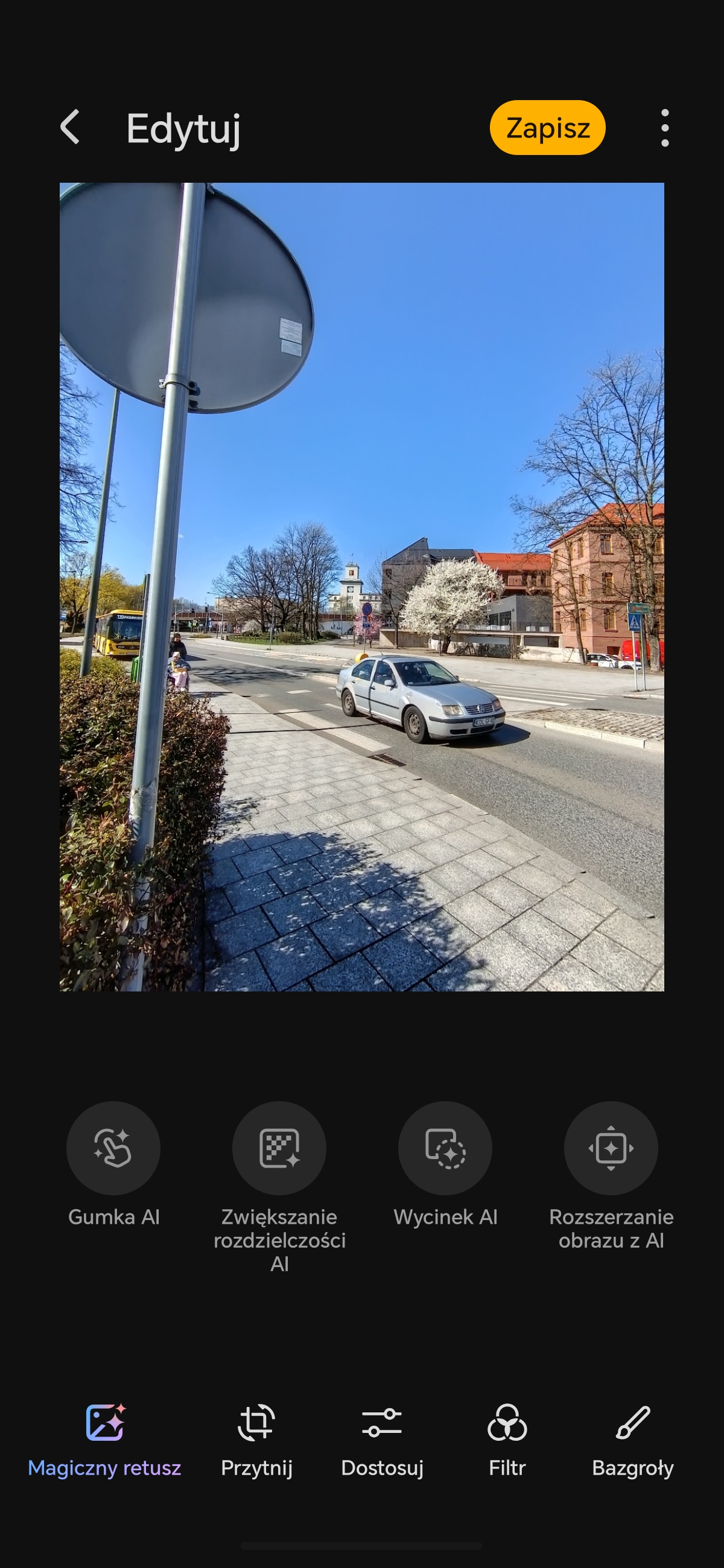Go back from the Edytuj screen
This screenshot has height=1568, width=724.
70,127
